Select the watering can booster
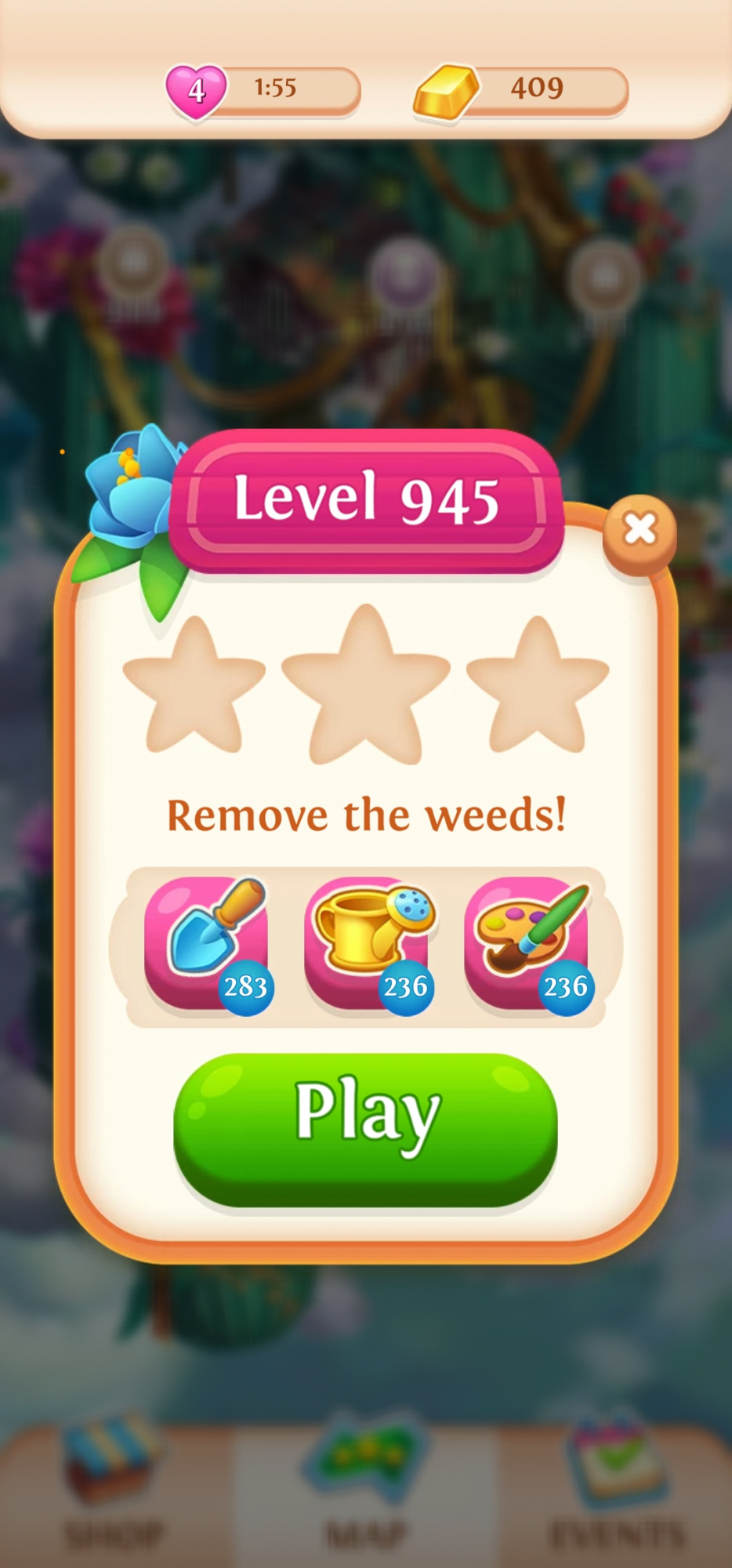 coord(367,941)
